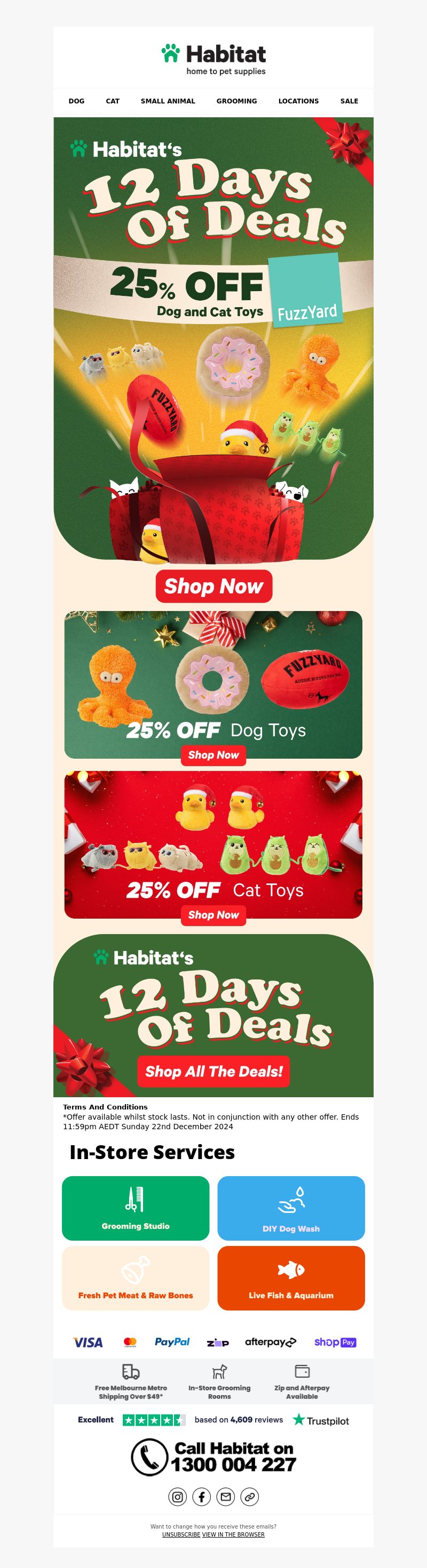Screen dimensions: 427x1568
Task: Tap Shop All The Deals button
Action: [x=213, y=1071]
